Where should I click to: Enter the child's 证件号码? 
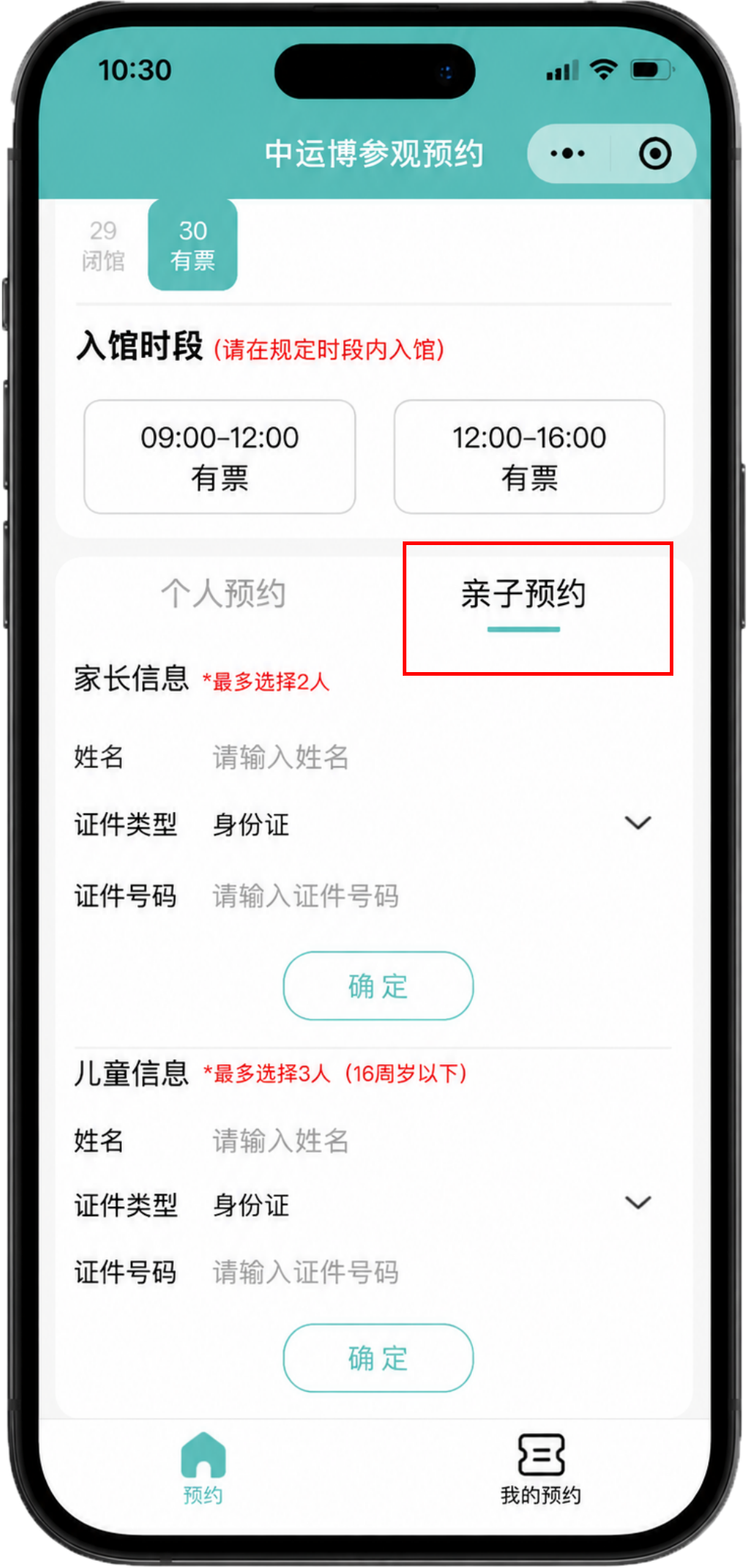pyautogui.click(x=433, y=1272)
